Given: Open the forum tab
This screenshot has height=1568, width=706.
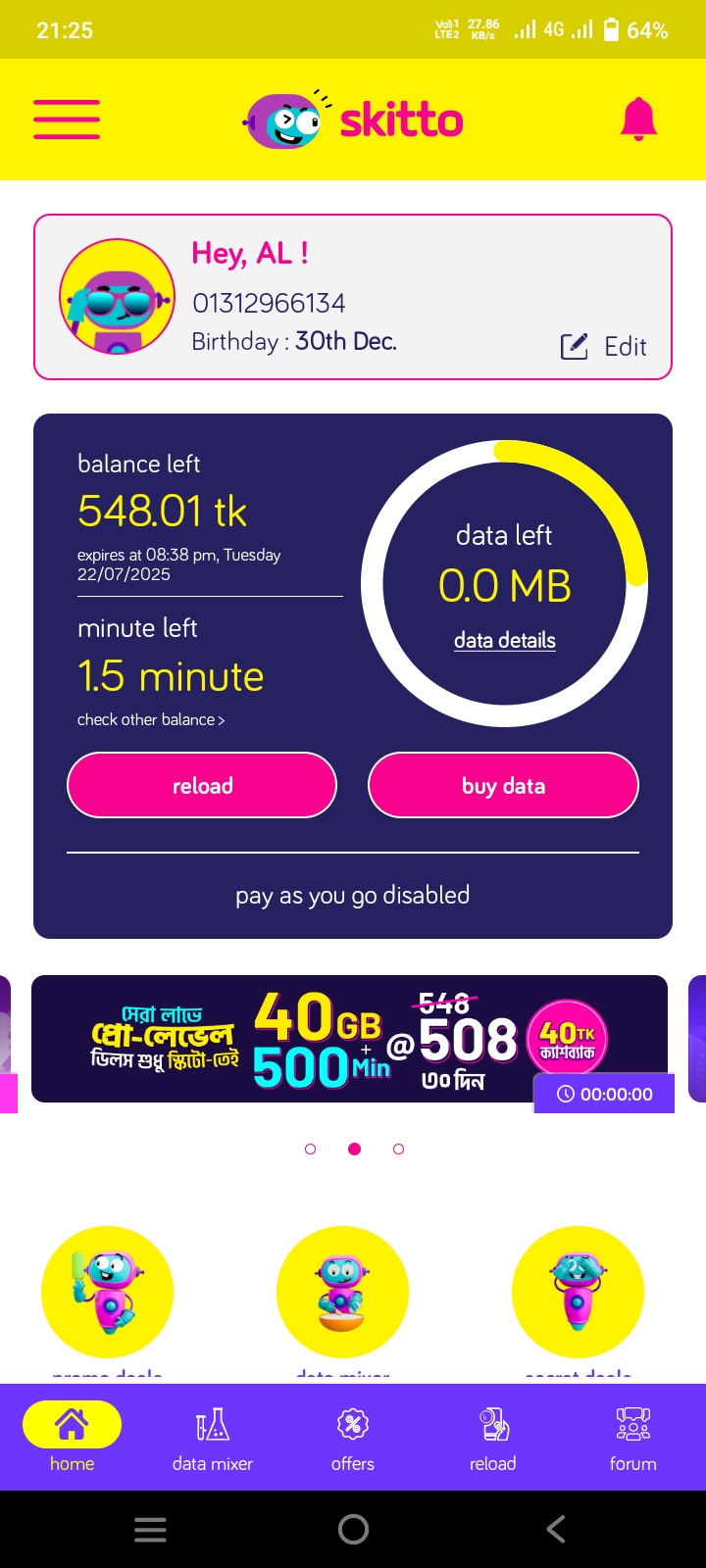Looking at the screenshot, I should [632, 1438].
